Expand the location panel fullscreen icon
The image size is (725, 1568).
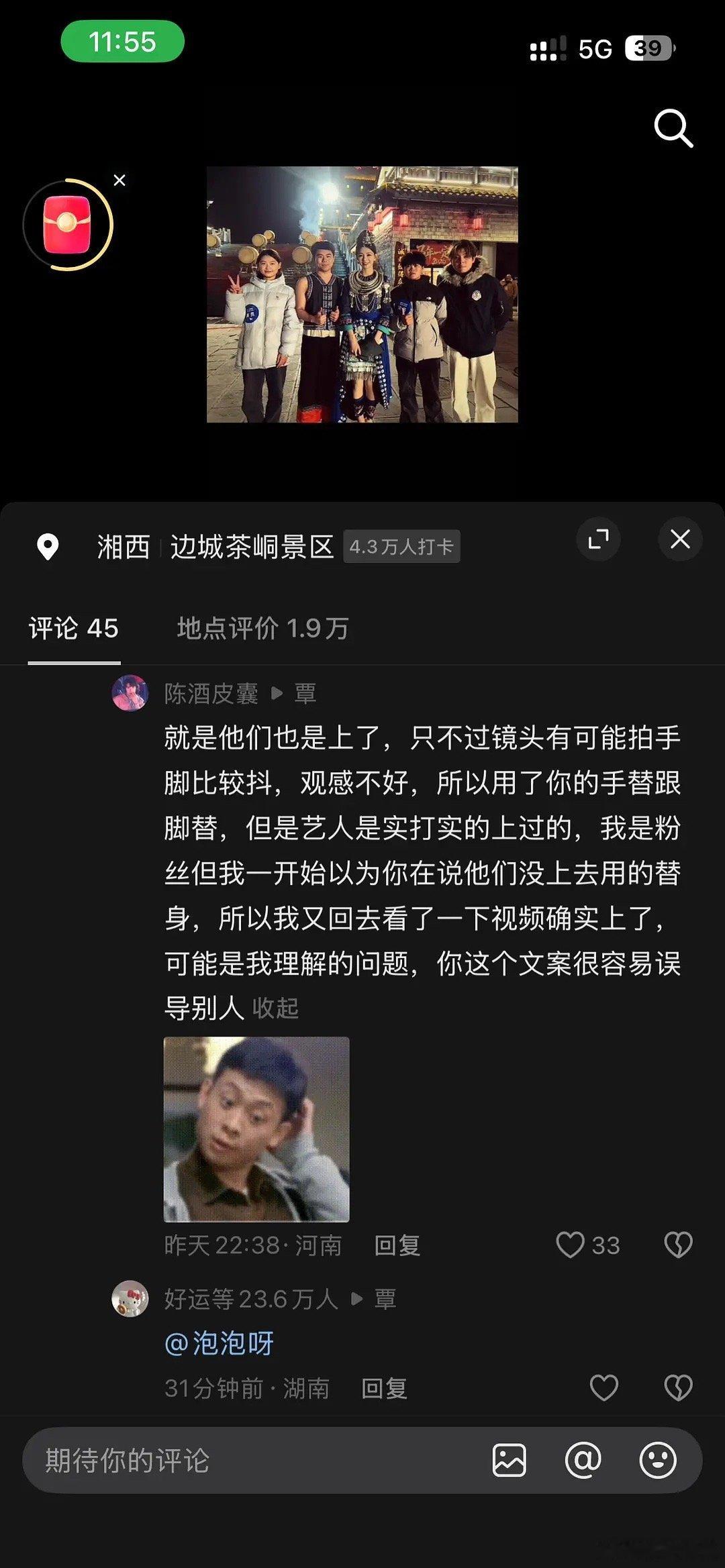tap(598, 538)
